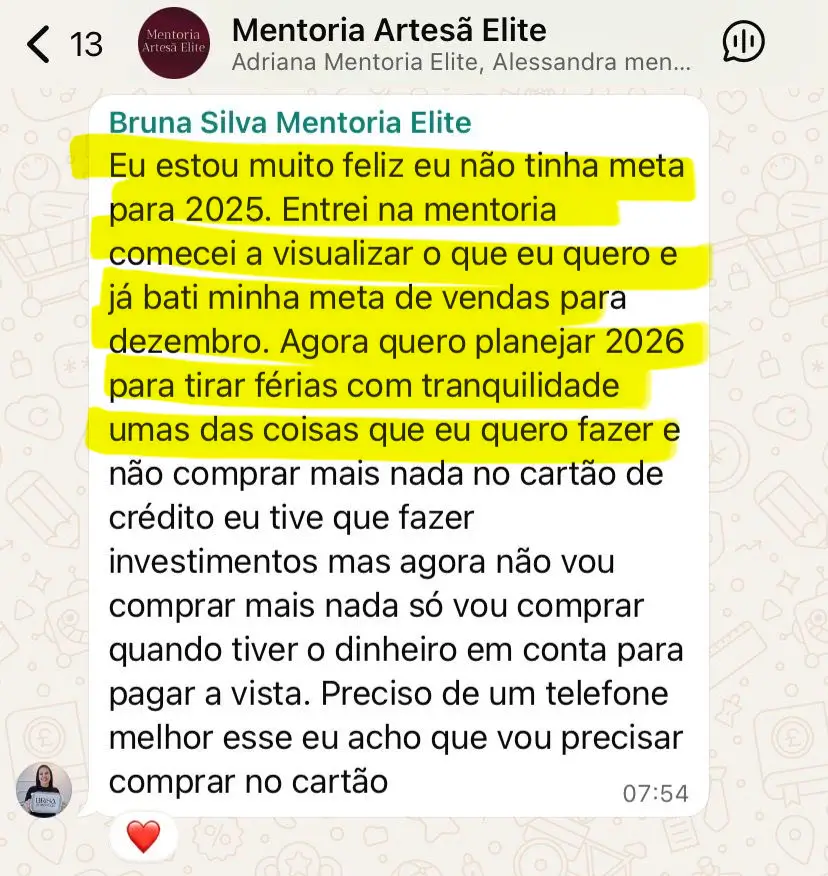Open the sender's profile photo beside the message
This screenshot has width=828, height=876.
click(x=44, y=790)
